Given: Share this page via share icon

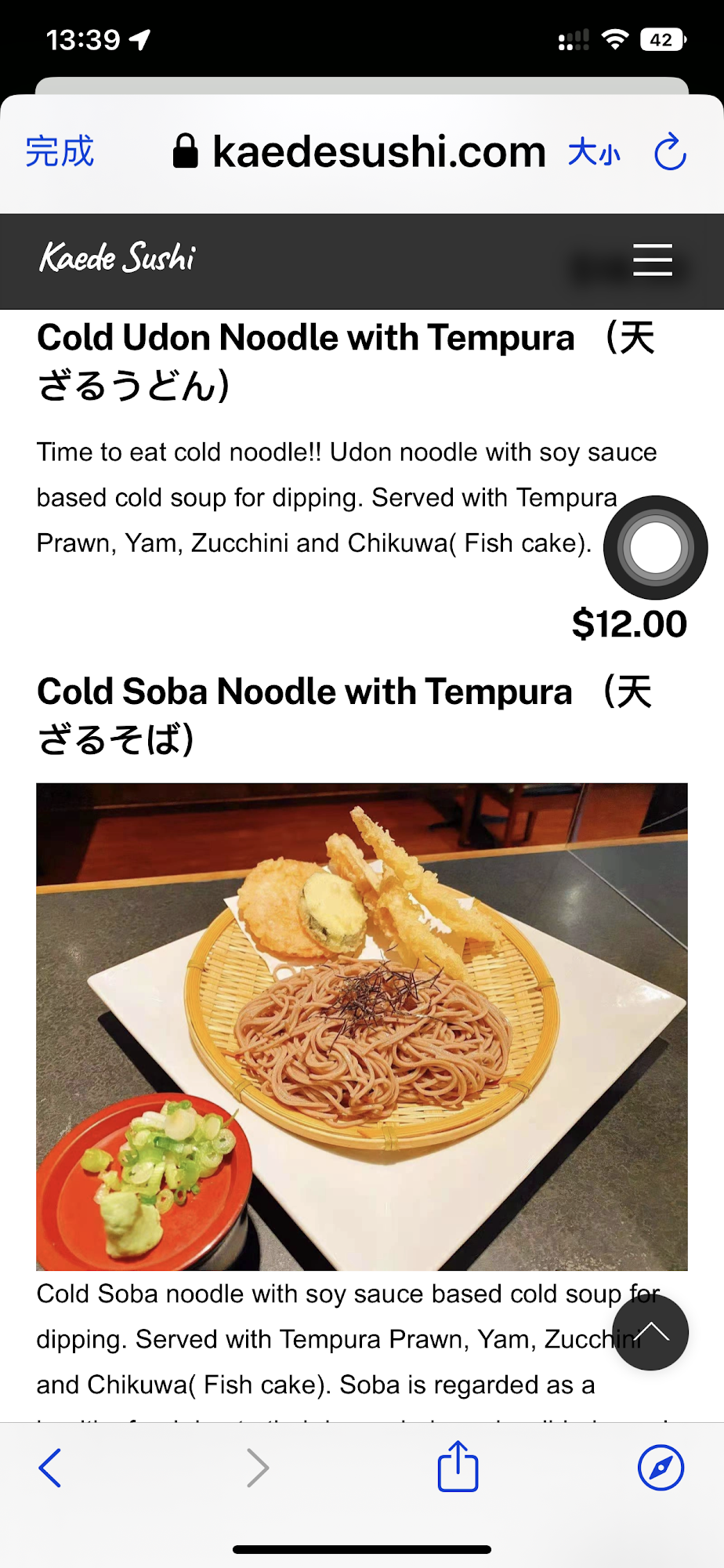Looking at the screenshot, I should point(458,1466).
